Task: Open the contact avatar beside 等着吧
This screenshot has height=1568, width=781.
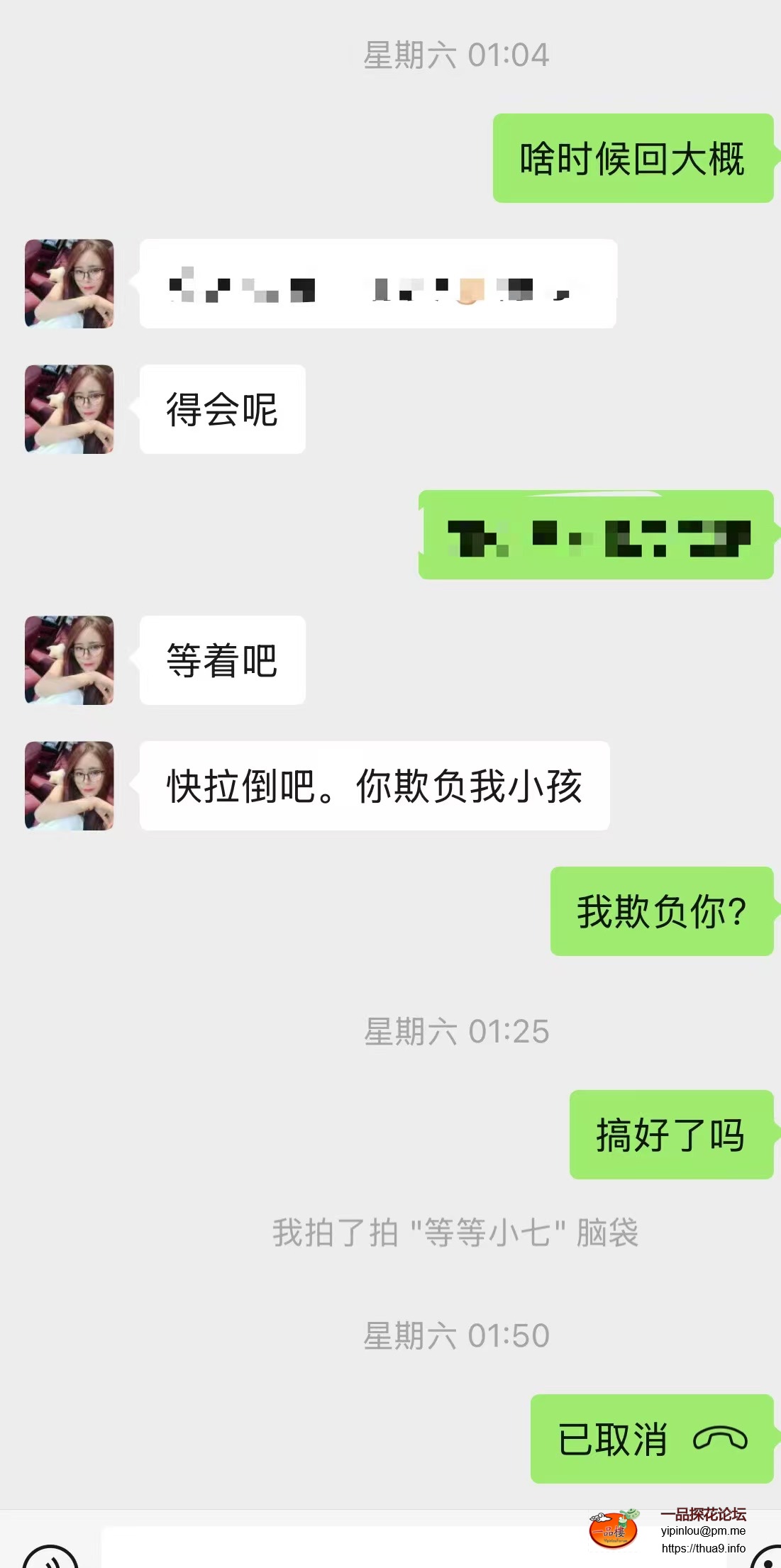Action: coord(70,660)
